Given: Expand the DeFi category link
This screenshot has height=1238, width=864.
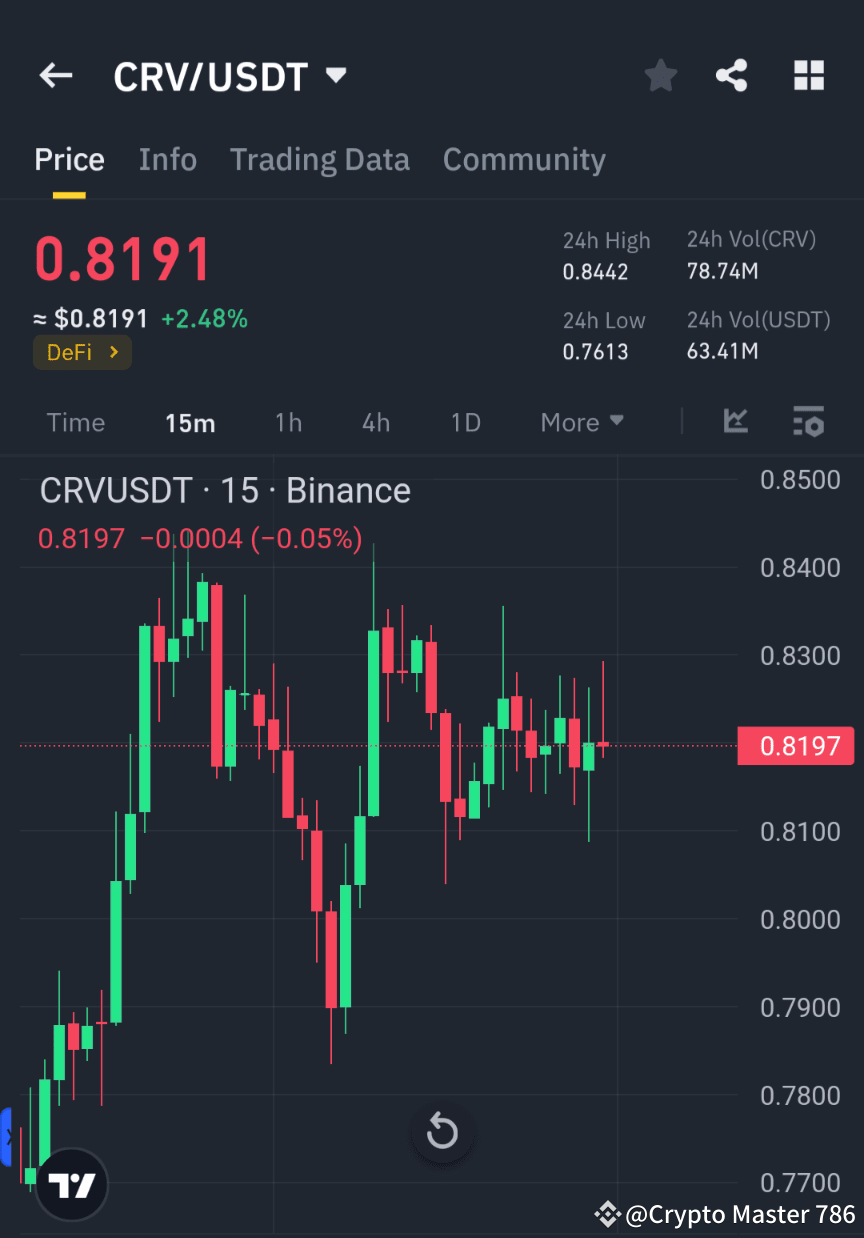Looking at the screenshot, I should pos(82,352).
